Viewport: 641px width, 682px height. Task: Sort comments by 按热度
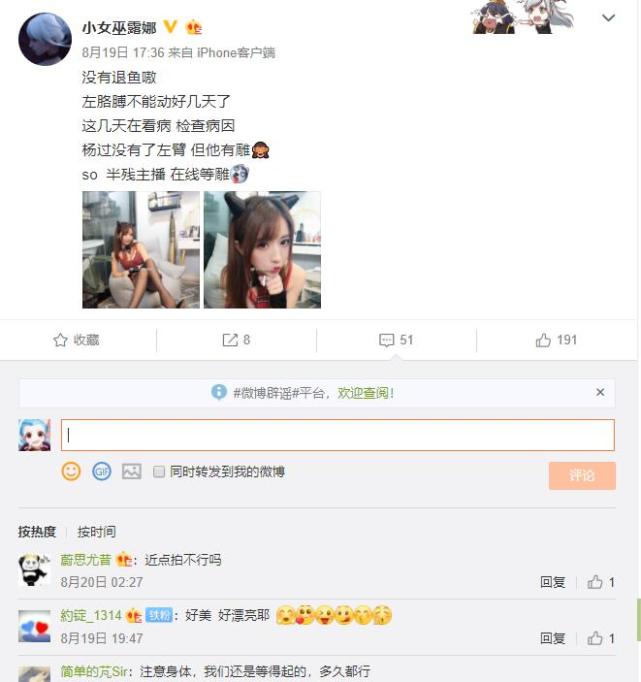[37, 532]
